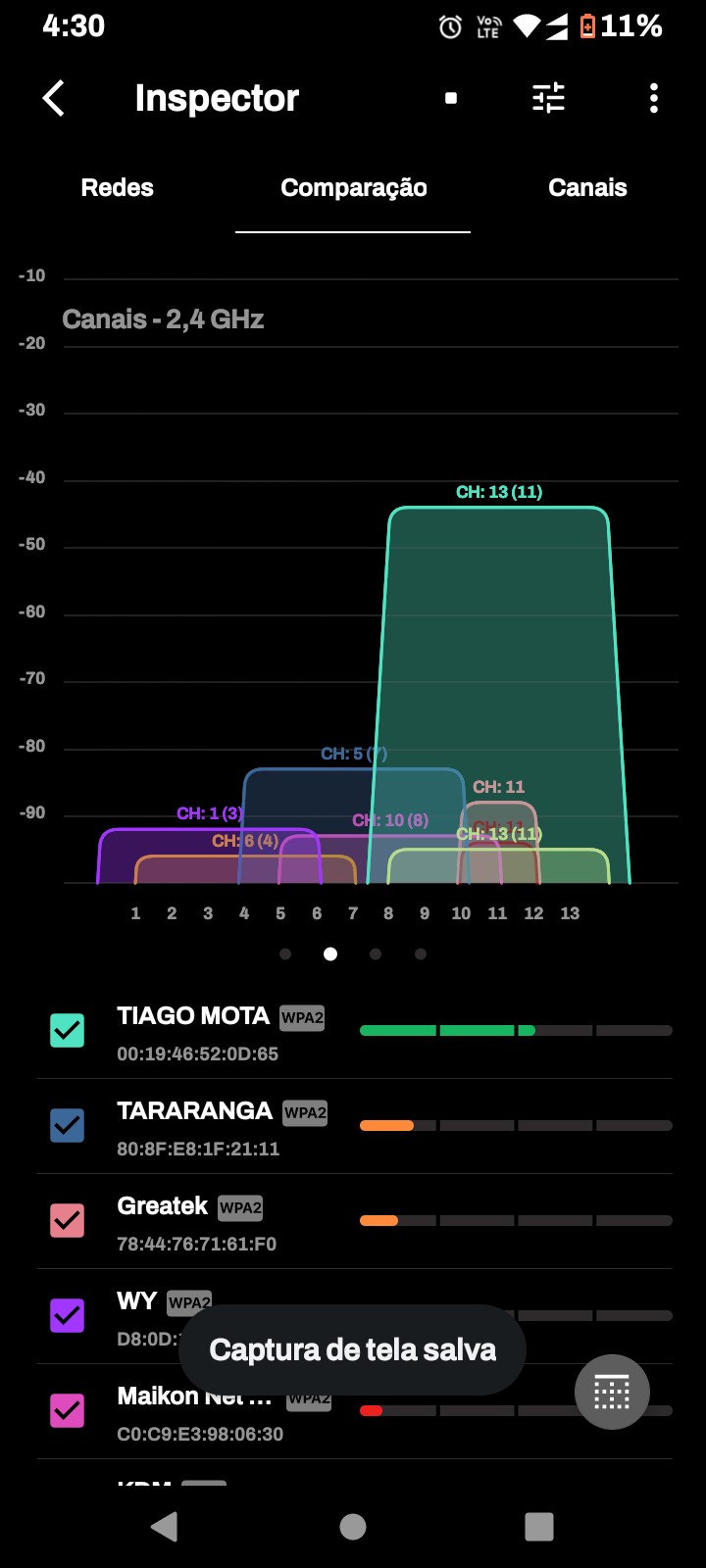Viewport: 706px width, 1568px height.
Task: Uncheck the TIAGO MOTA network
Action: (68, 1030)
